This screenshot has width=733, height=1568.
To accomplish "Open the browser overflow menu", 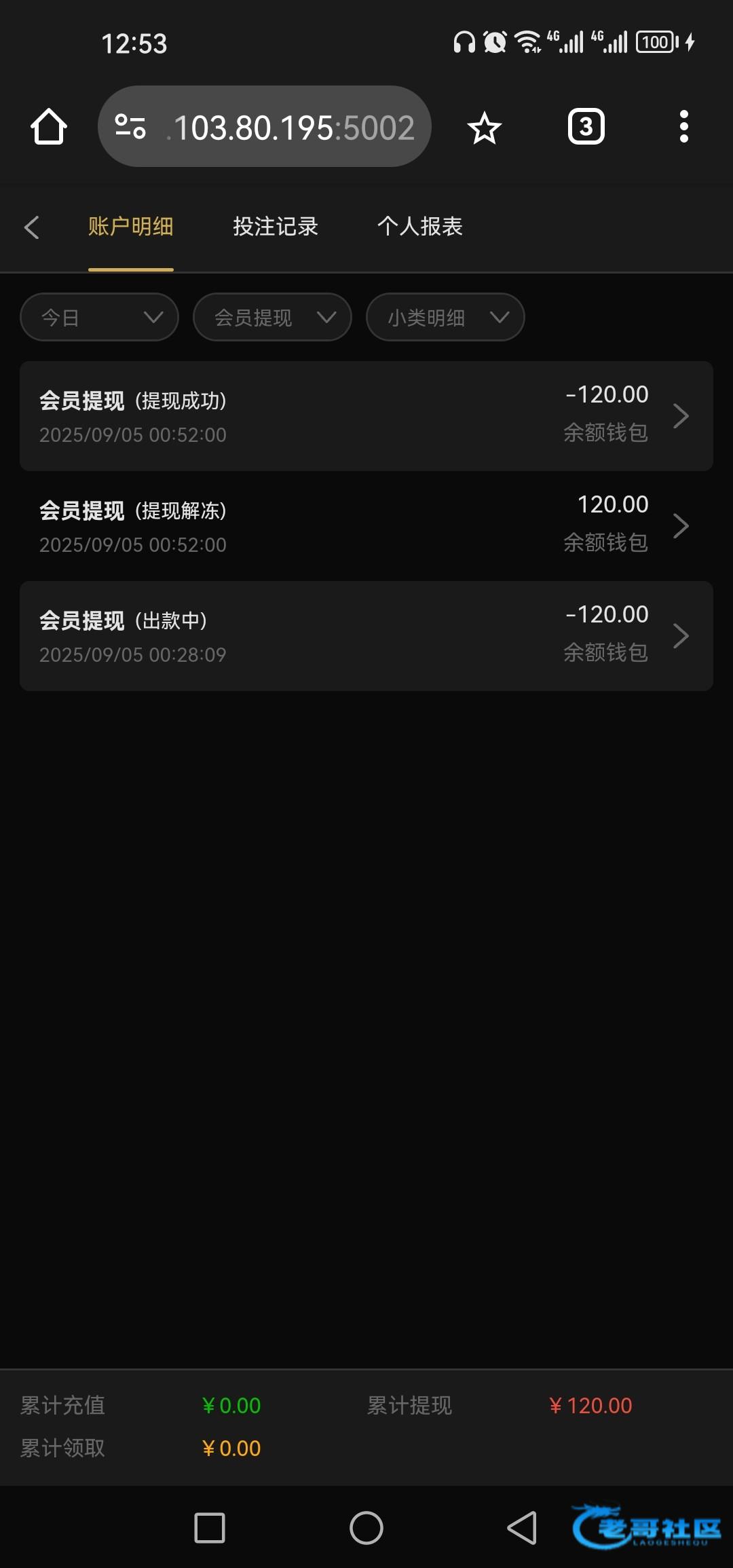I will tap(684, 127).
